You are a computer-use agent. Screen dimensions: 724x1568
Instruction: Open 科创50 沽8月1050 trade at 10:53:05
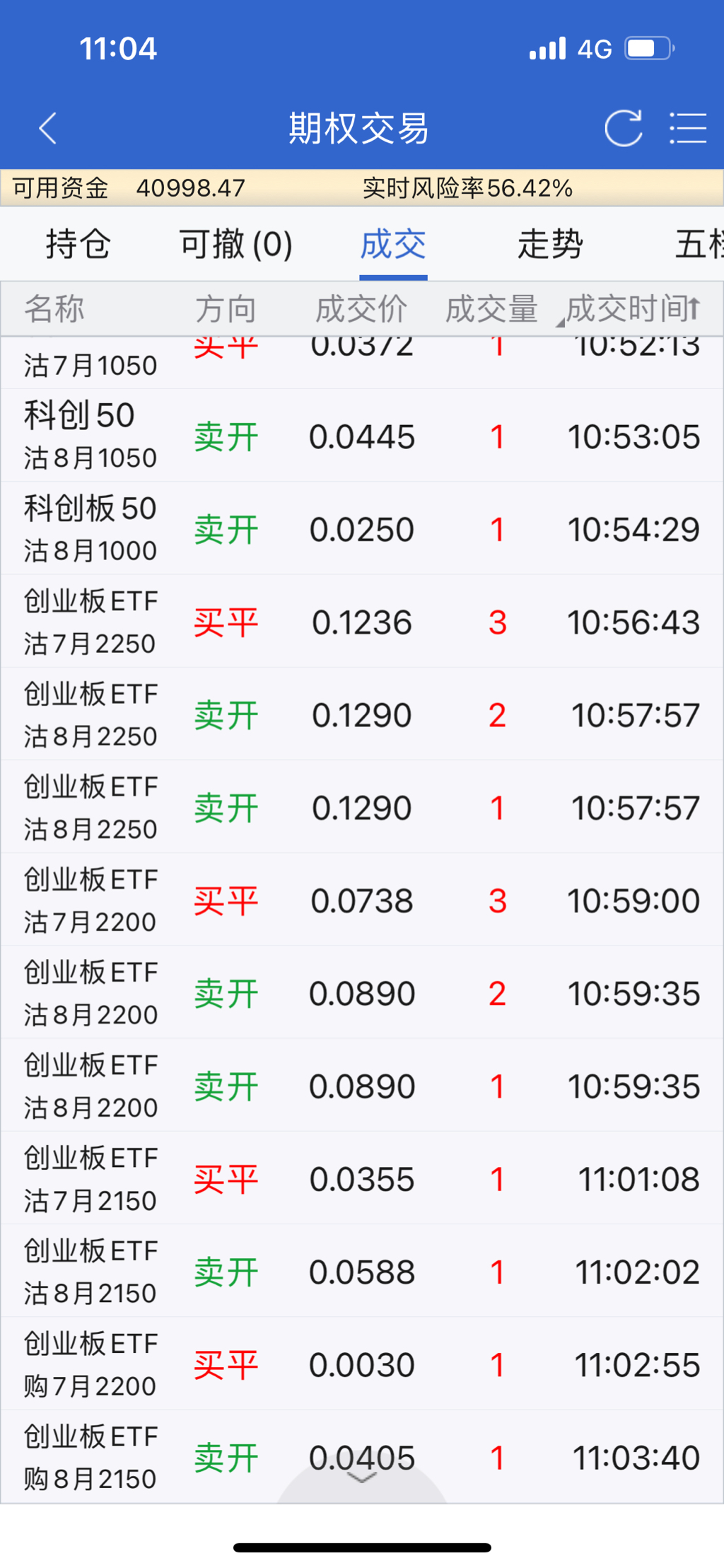362,436
